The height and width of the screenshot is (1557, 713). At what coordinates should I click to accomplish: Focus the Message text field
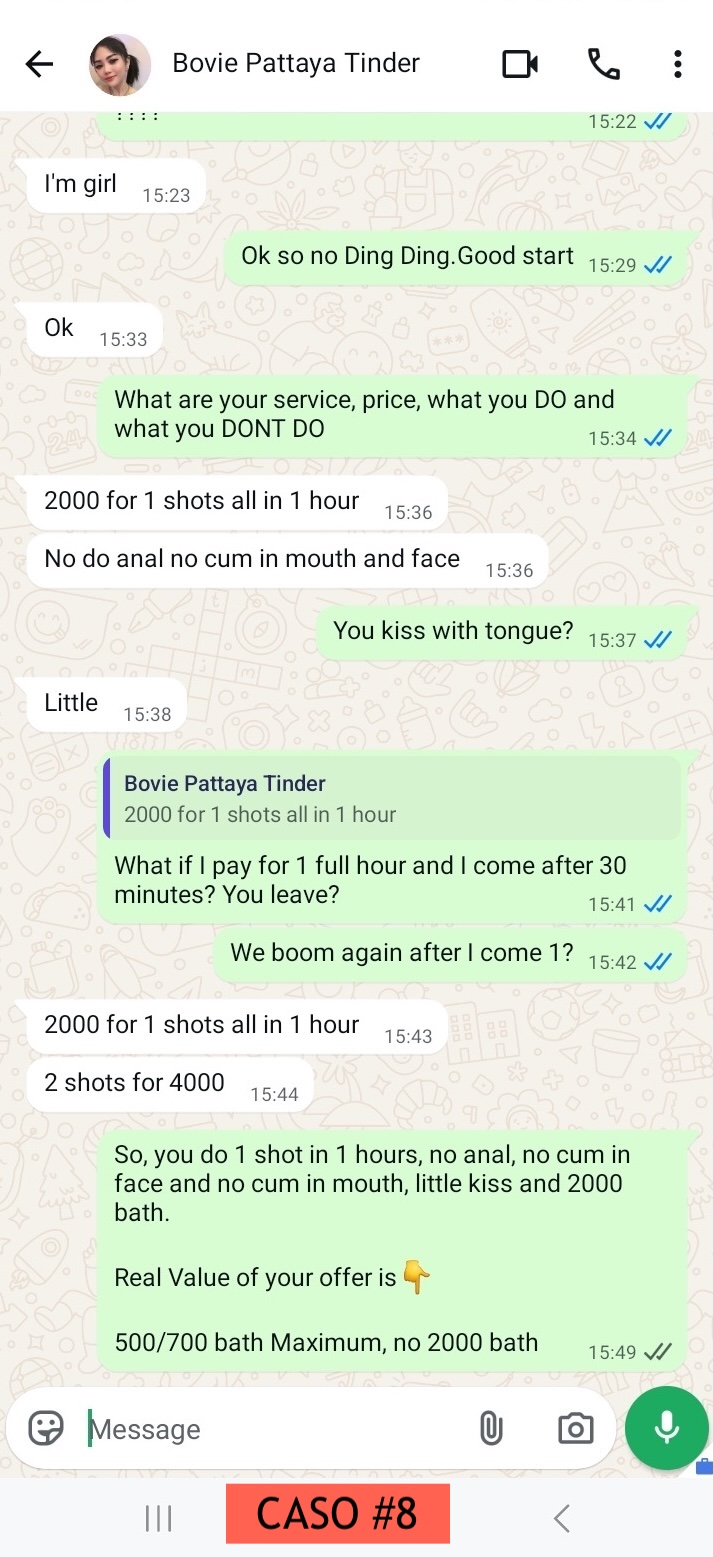pos(270,1429)
